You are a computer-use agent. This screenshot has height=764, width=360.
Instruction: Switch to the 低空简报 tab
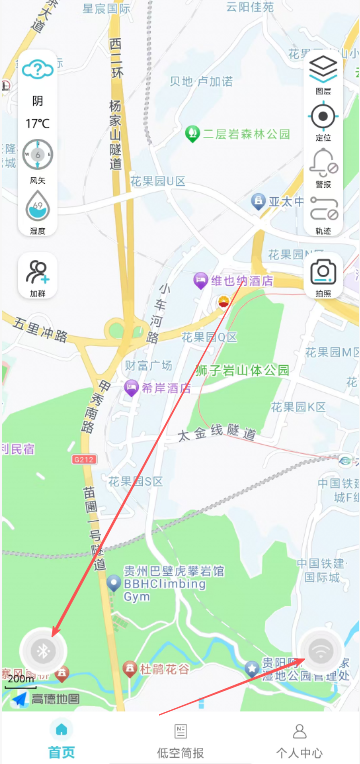tap(180, 740)
